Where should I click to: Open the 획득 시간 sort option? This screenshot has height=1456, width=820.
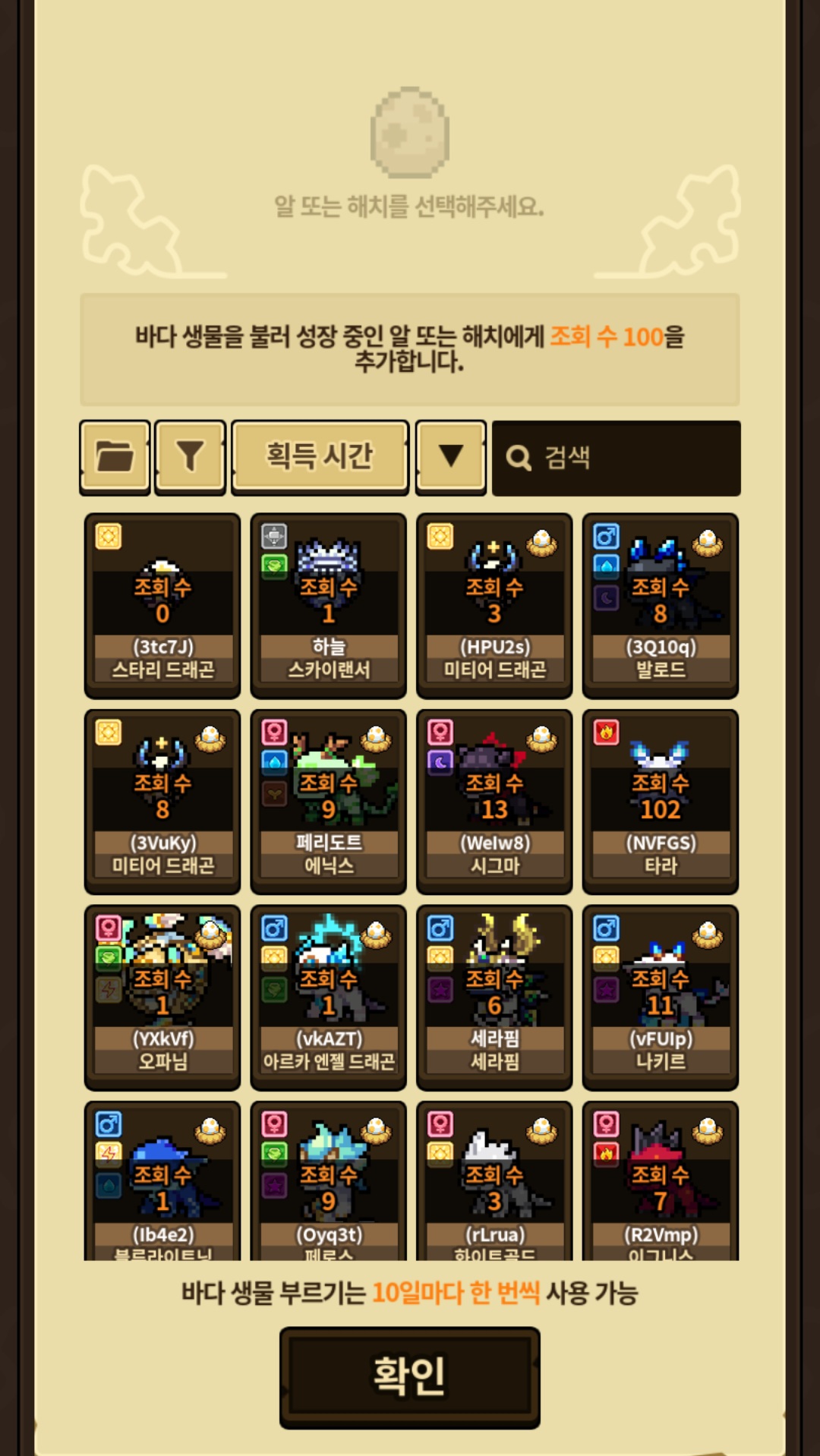tap(320, 457)
